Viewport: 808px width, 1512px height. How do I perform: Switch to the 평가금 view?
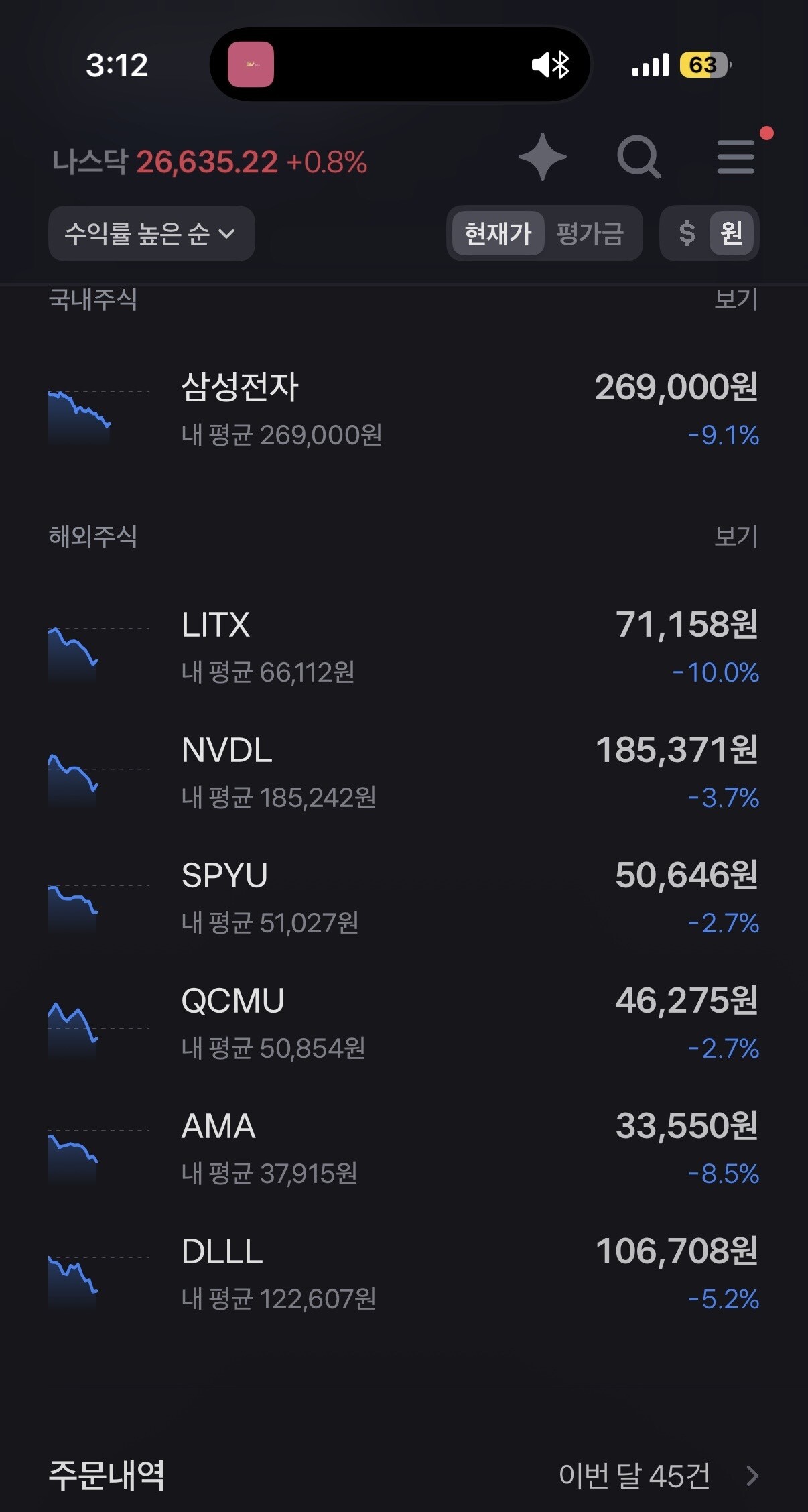[x=590, y=233]
